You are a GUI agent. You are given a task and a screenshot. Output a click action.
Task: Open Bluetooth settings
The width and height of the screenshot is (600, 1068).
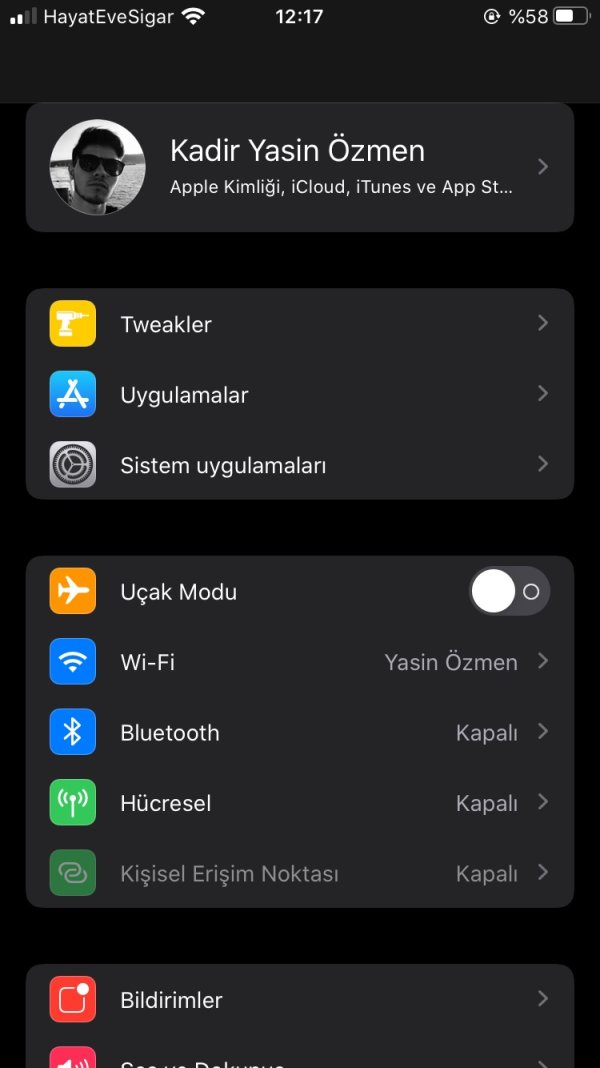pos(300,733)
